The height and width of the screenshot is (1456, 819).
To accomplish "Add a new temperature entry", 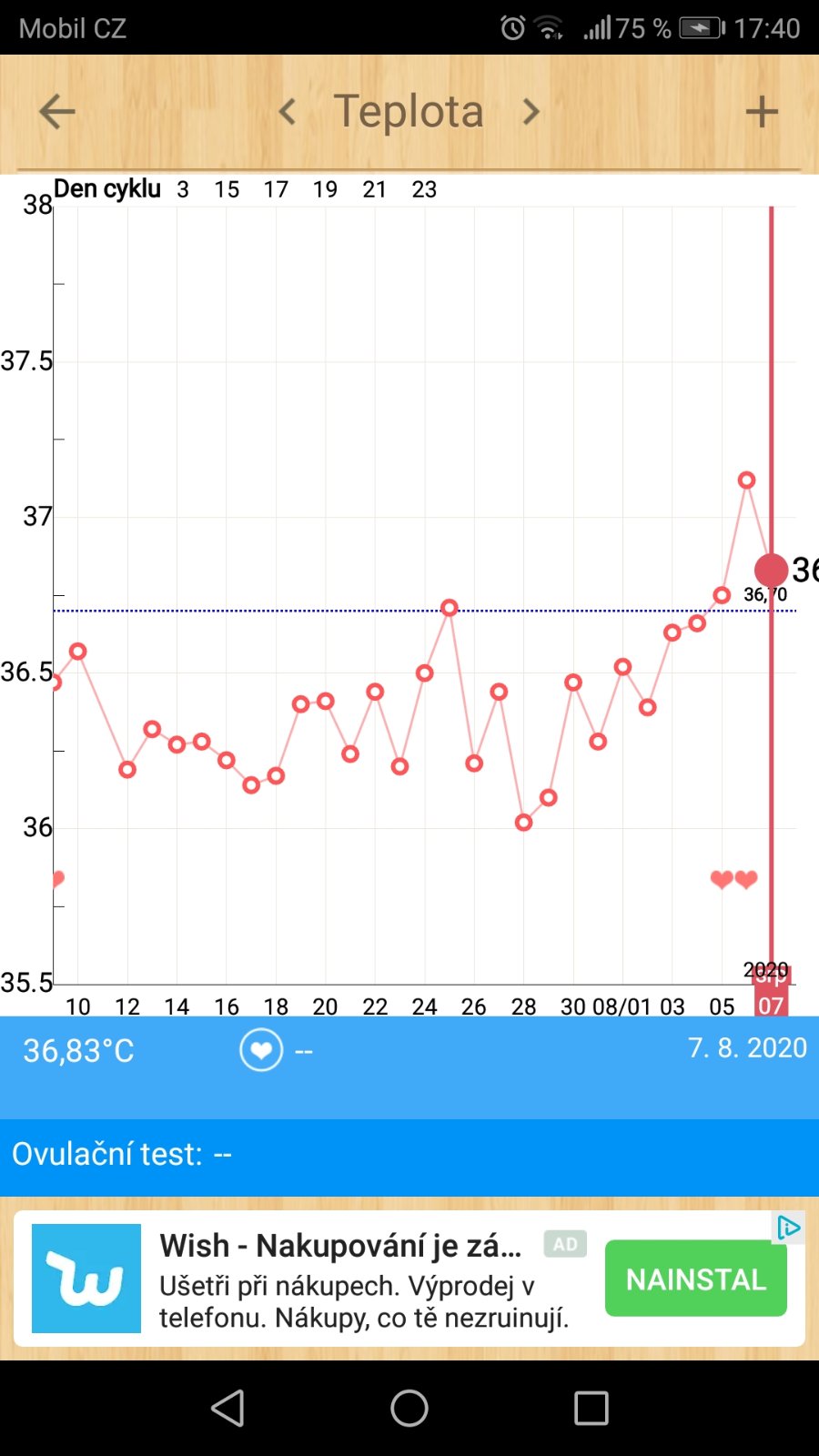I will pos(762,112).
